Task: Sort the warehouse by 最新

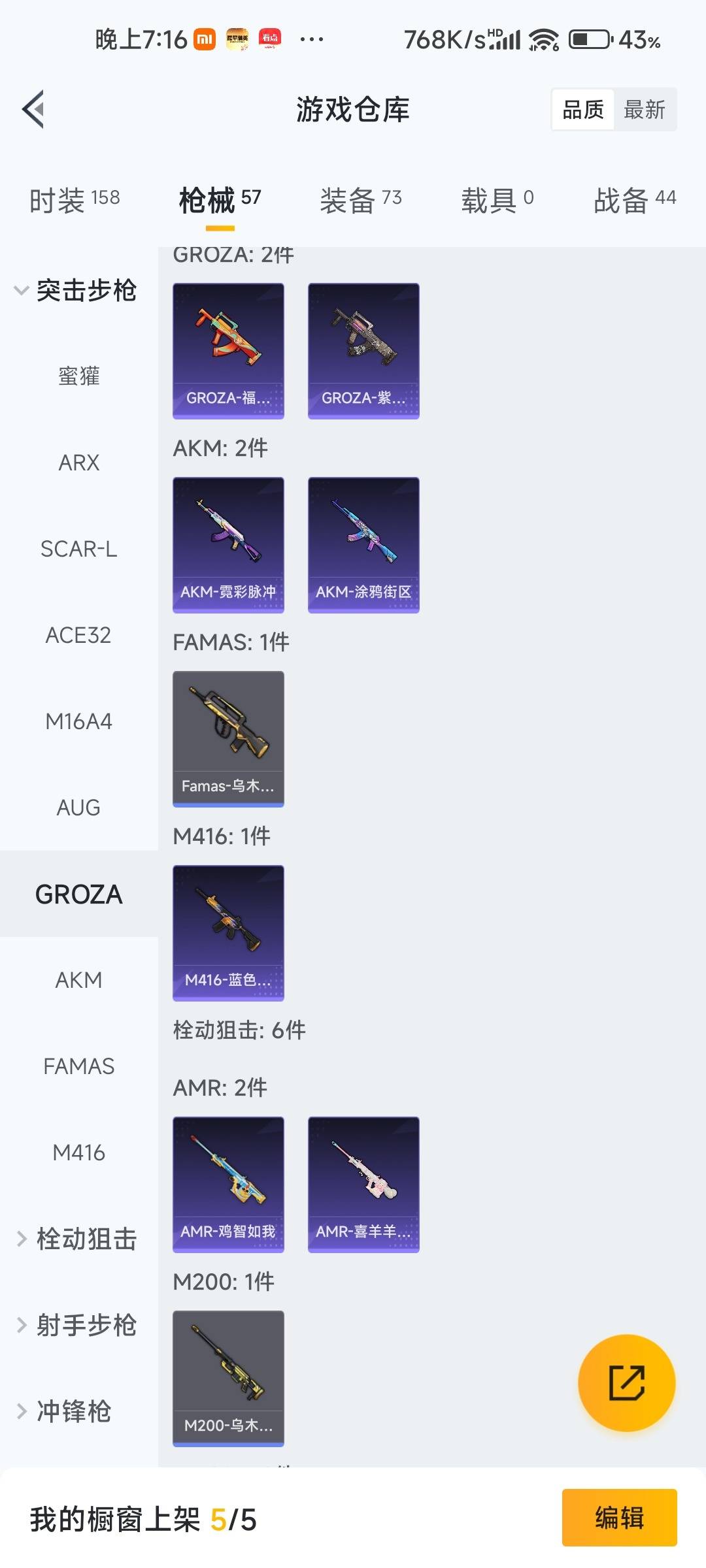Action: coord(645,110)
